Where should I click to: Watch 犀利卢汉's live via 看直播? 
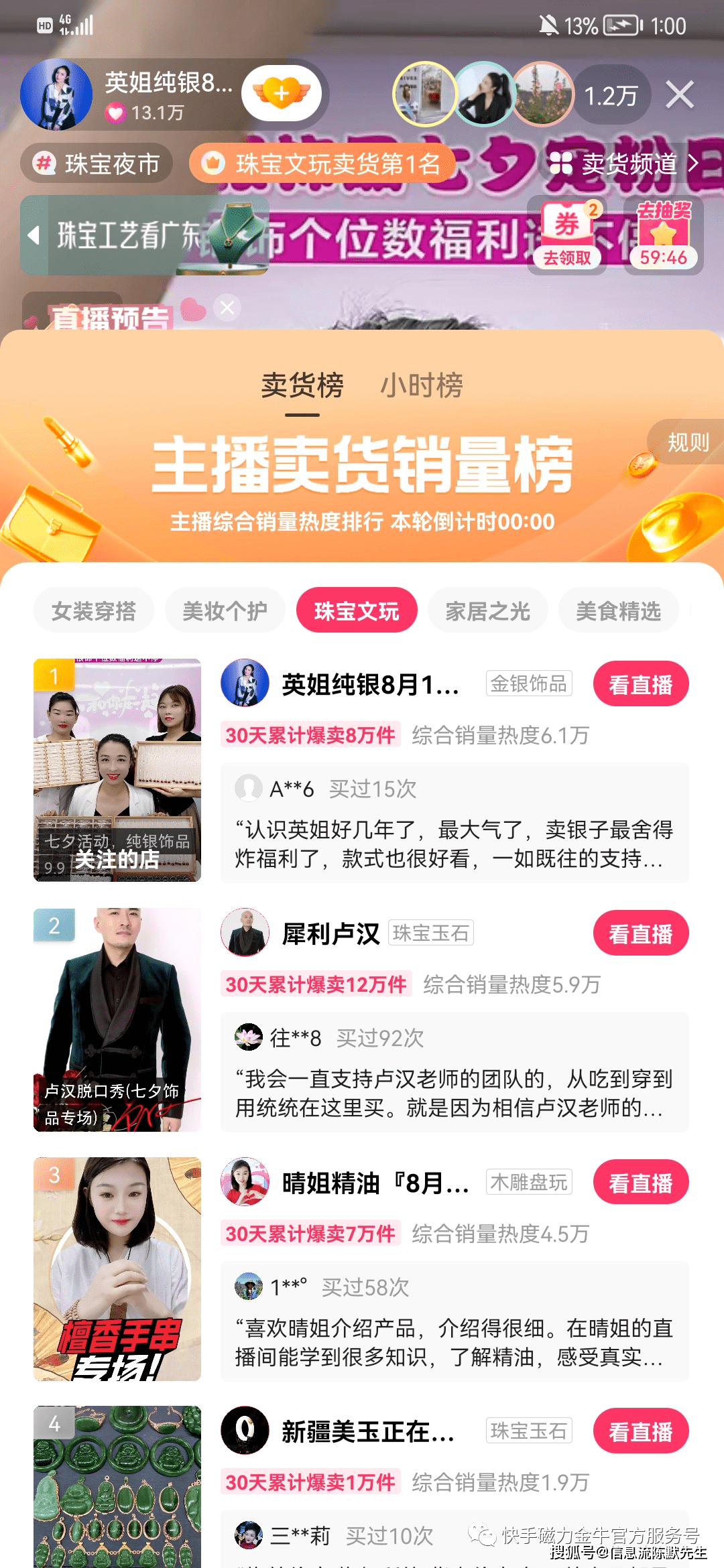coord(640,933)
